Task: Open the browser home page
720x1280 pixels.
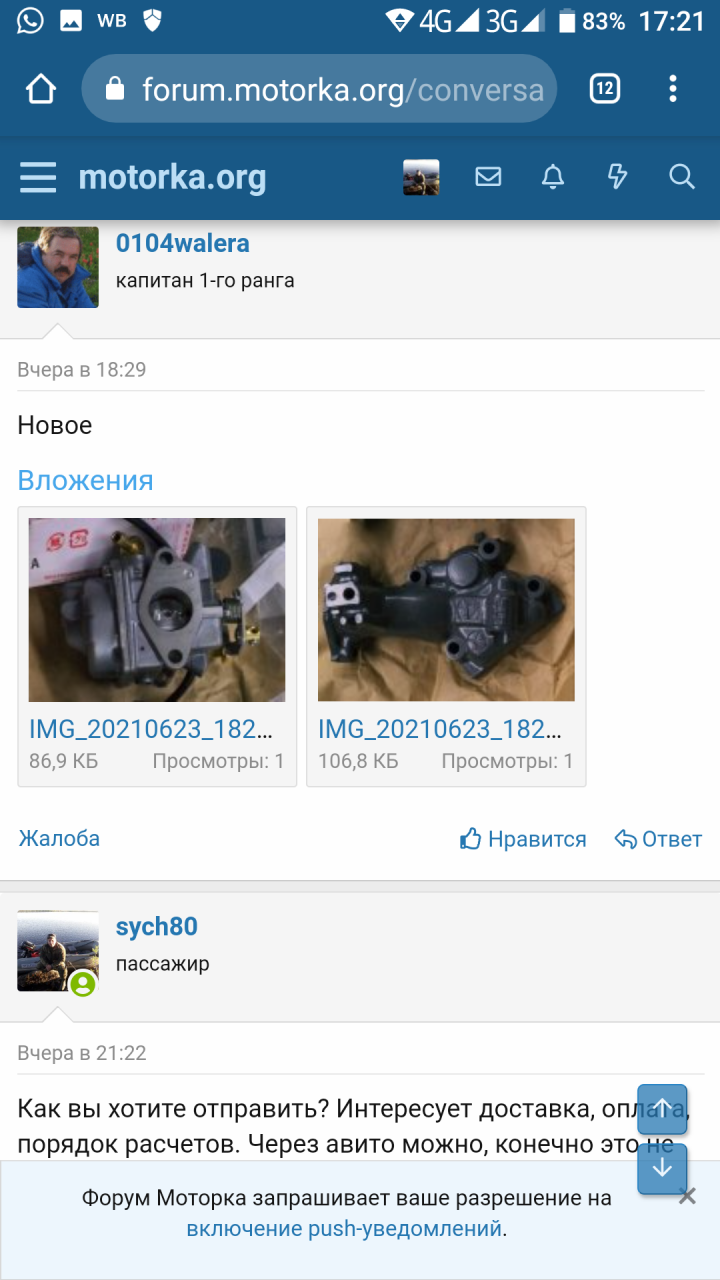Action: pos(41,89)
